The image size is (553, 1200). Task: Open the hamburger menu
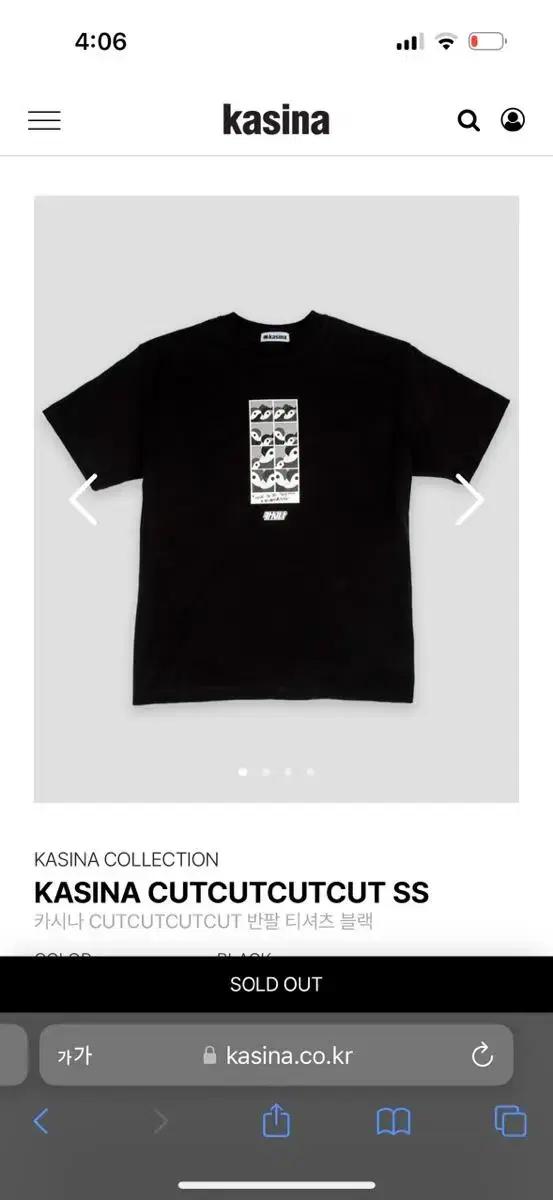click(x=44, y=121)
